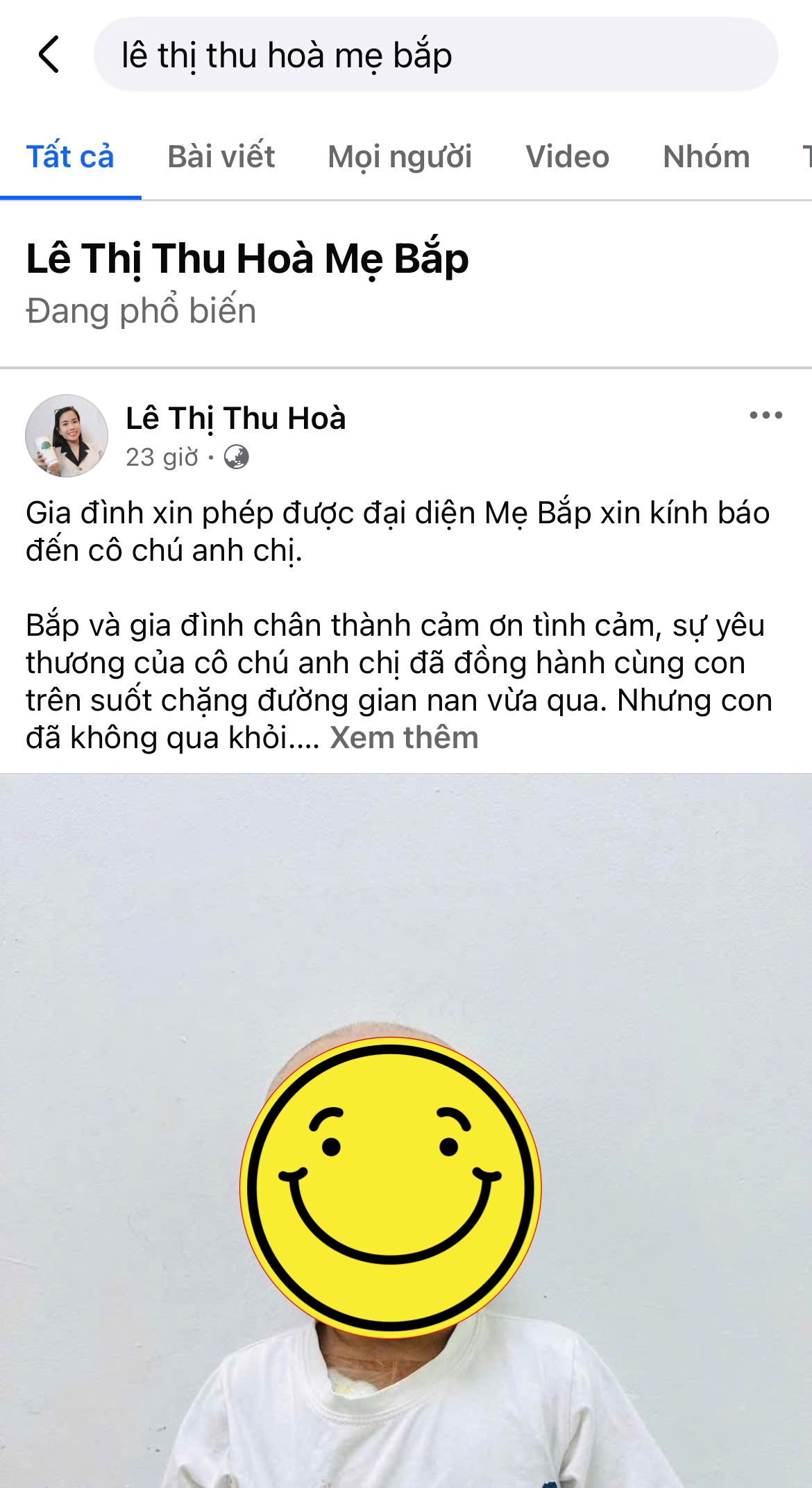Select the Nhóm tab
Screen dimensions: 812x1488
click(706, 157)
